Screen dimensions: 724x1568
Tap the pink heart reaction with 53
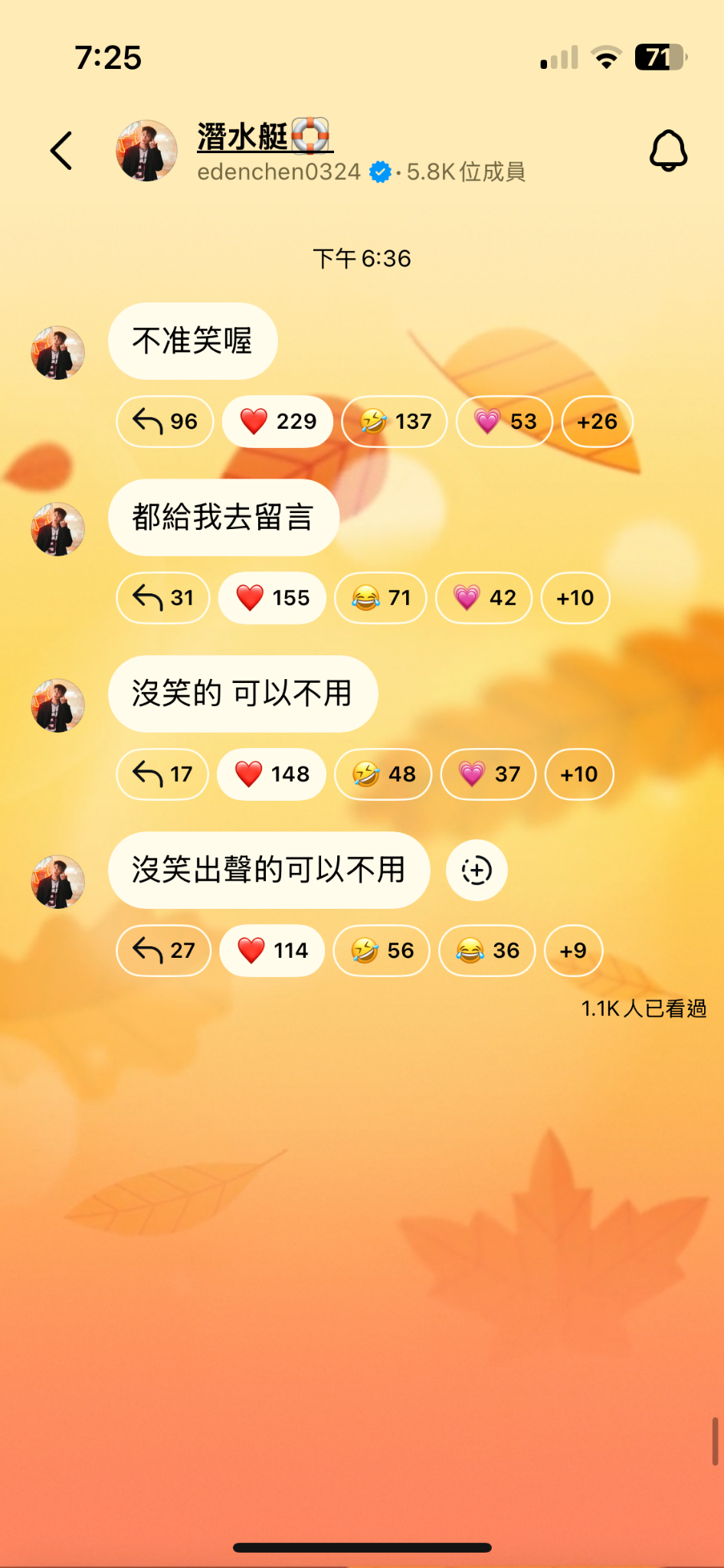pyautogui.click(x=504, y=421)
